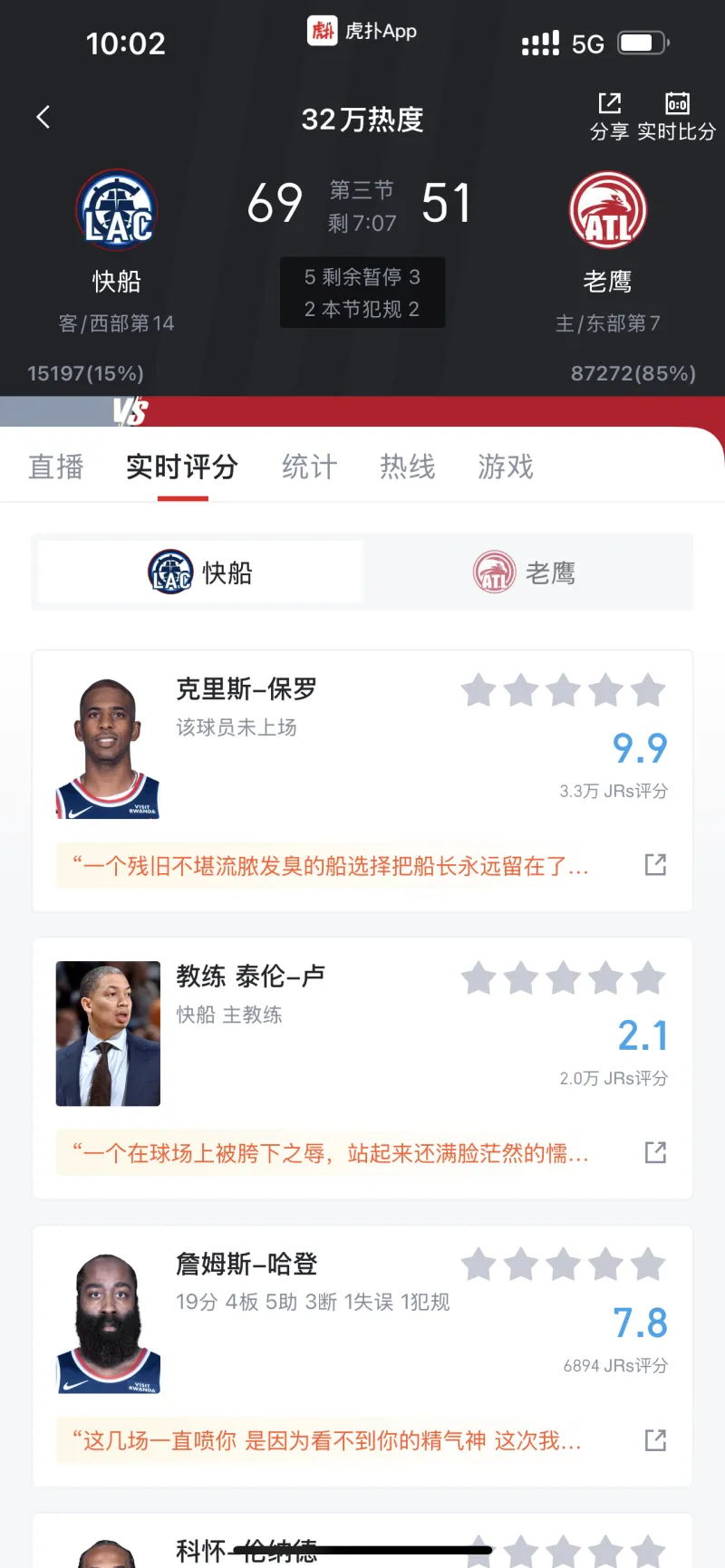Share the top comment on 克里斯-保罗
Viewport: 725px width, 1568px height.
pyautogui.click(x=655, y=865)
